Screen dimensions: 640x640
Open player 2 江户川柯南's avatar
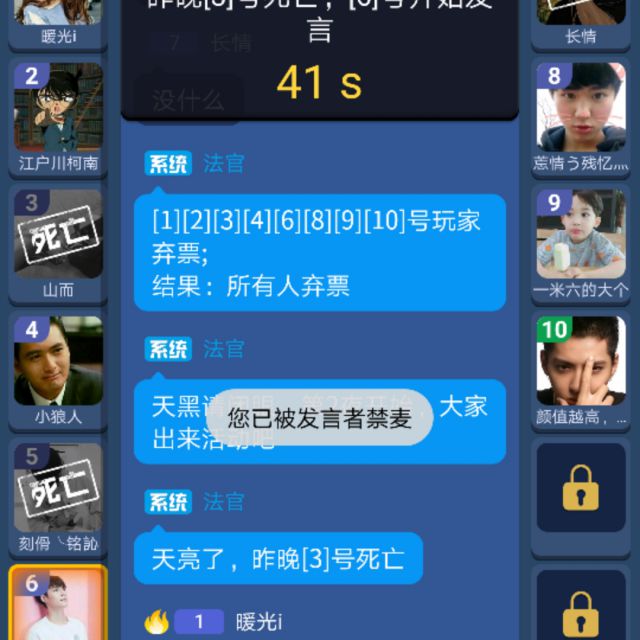(x=58, y=107)
